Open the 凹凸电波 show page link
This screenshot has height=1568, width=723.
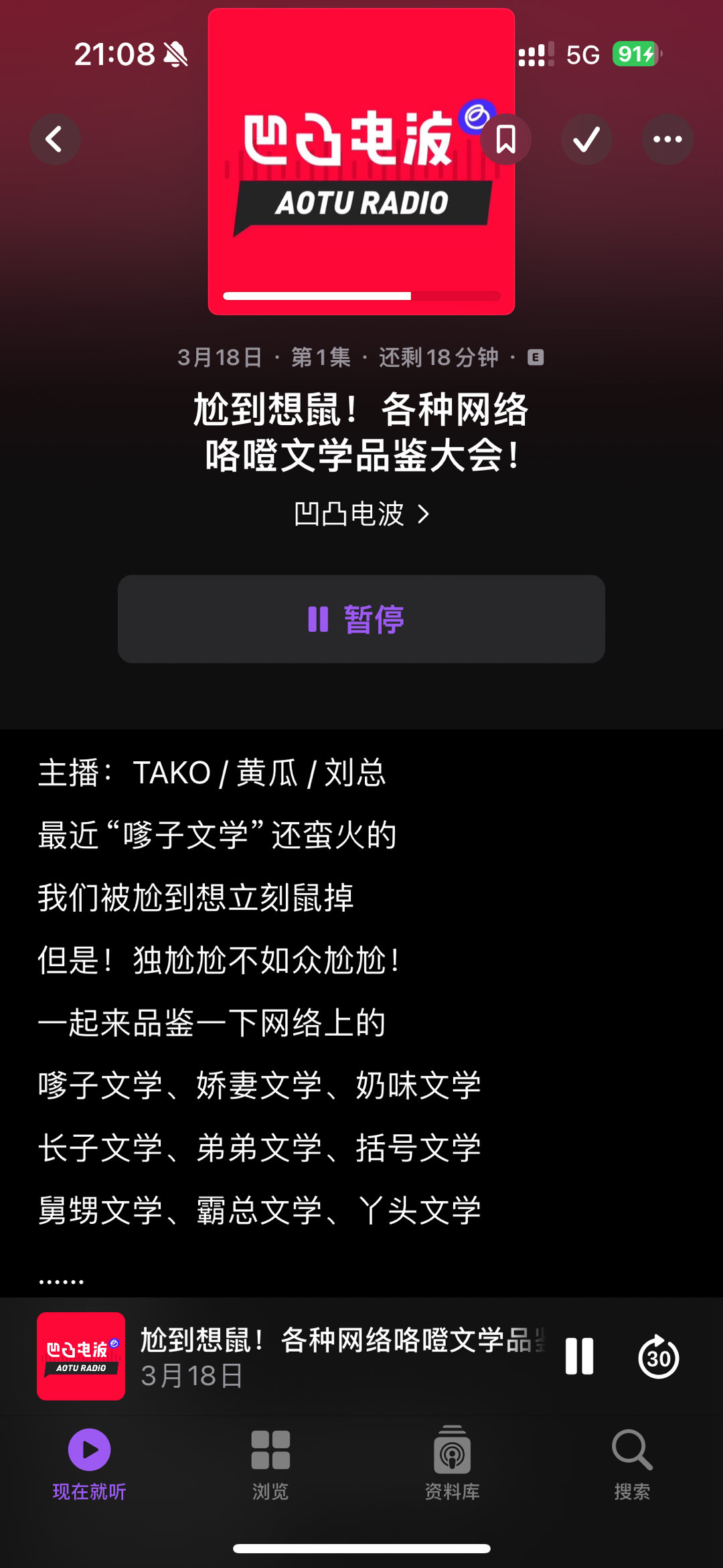tap(361, 514)
